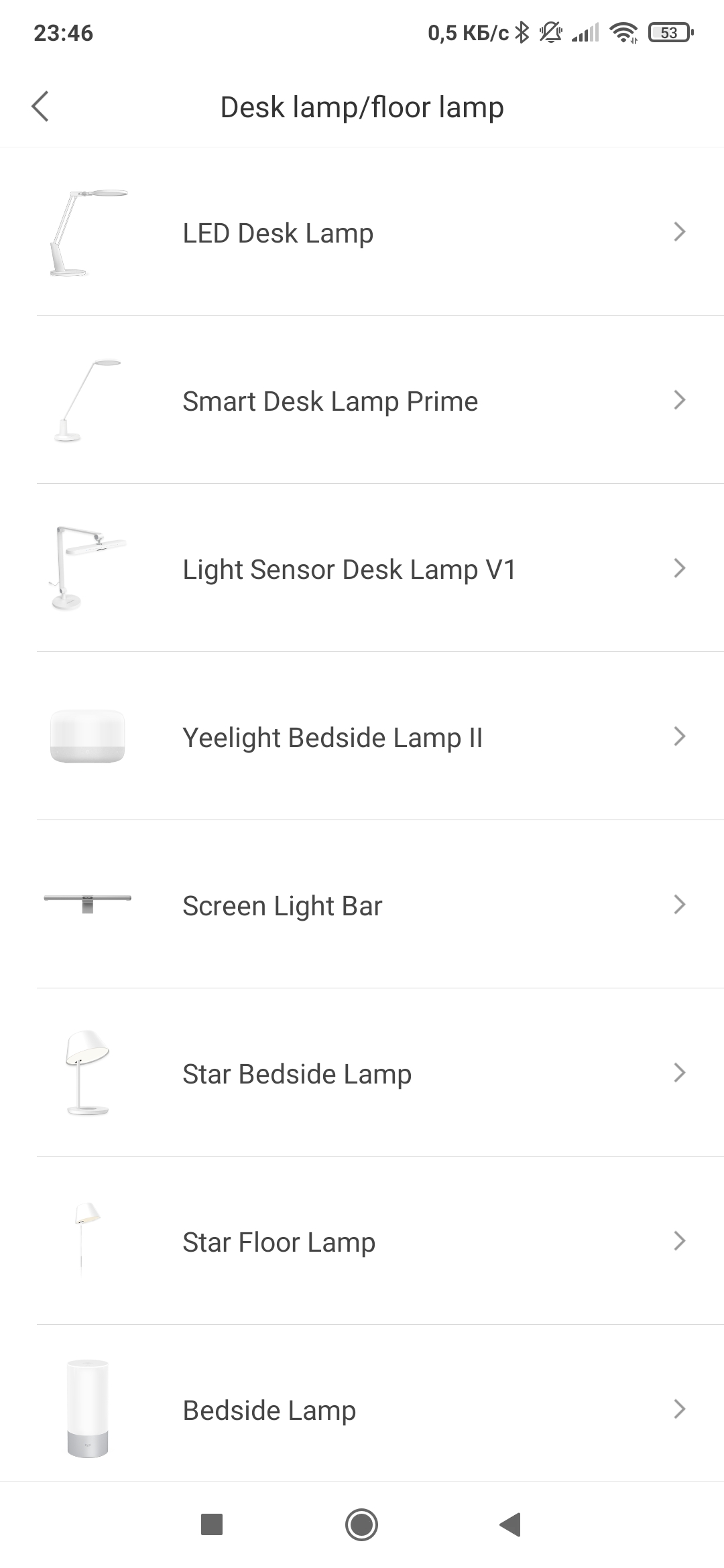
Task: Select Smart Desk Lamp Prime
Action: (x=362, y=401)
